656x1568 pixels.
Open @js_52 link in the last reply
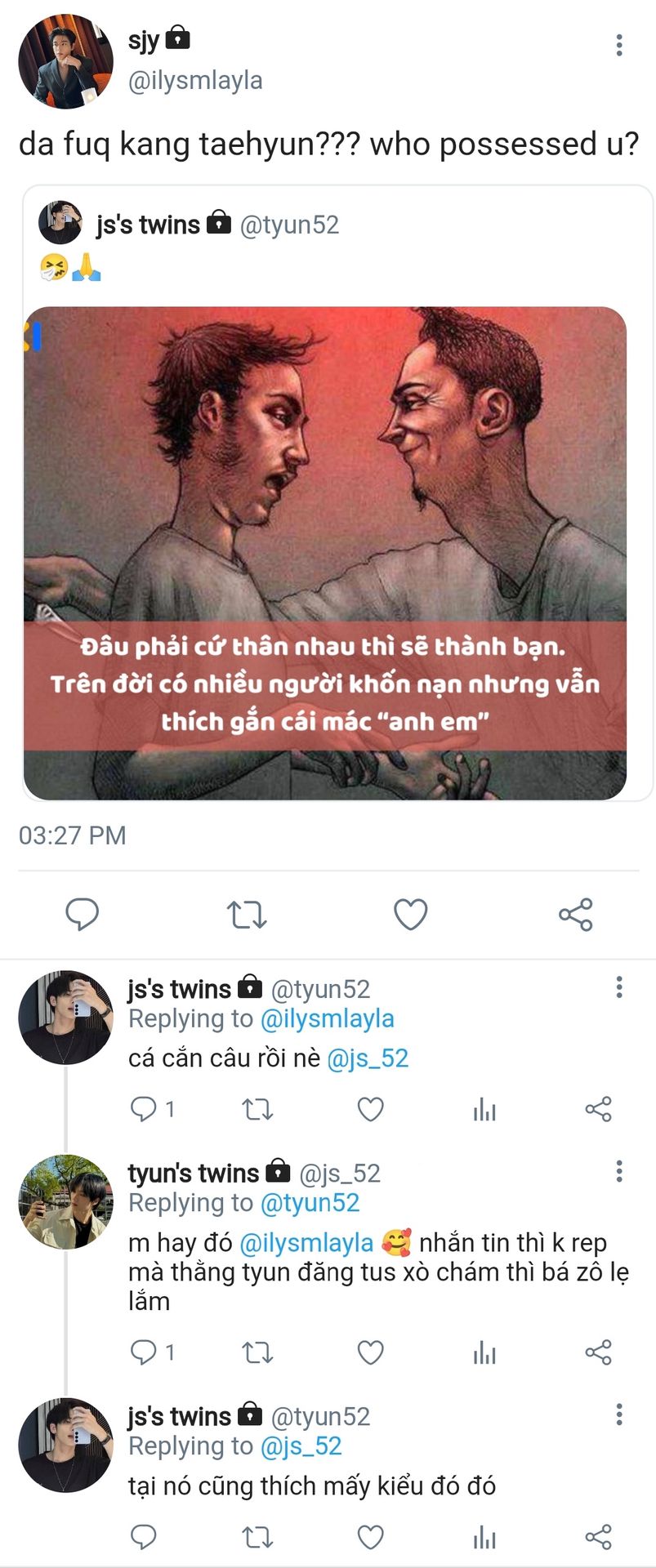pos(301,1445)
